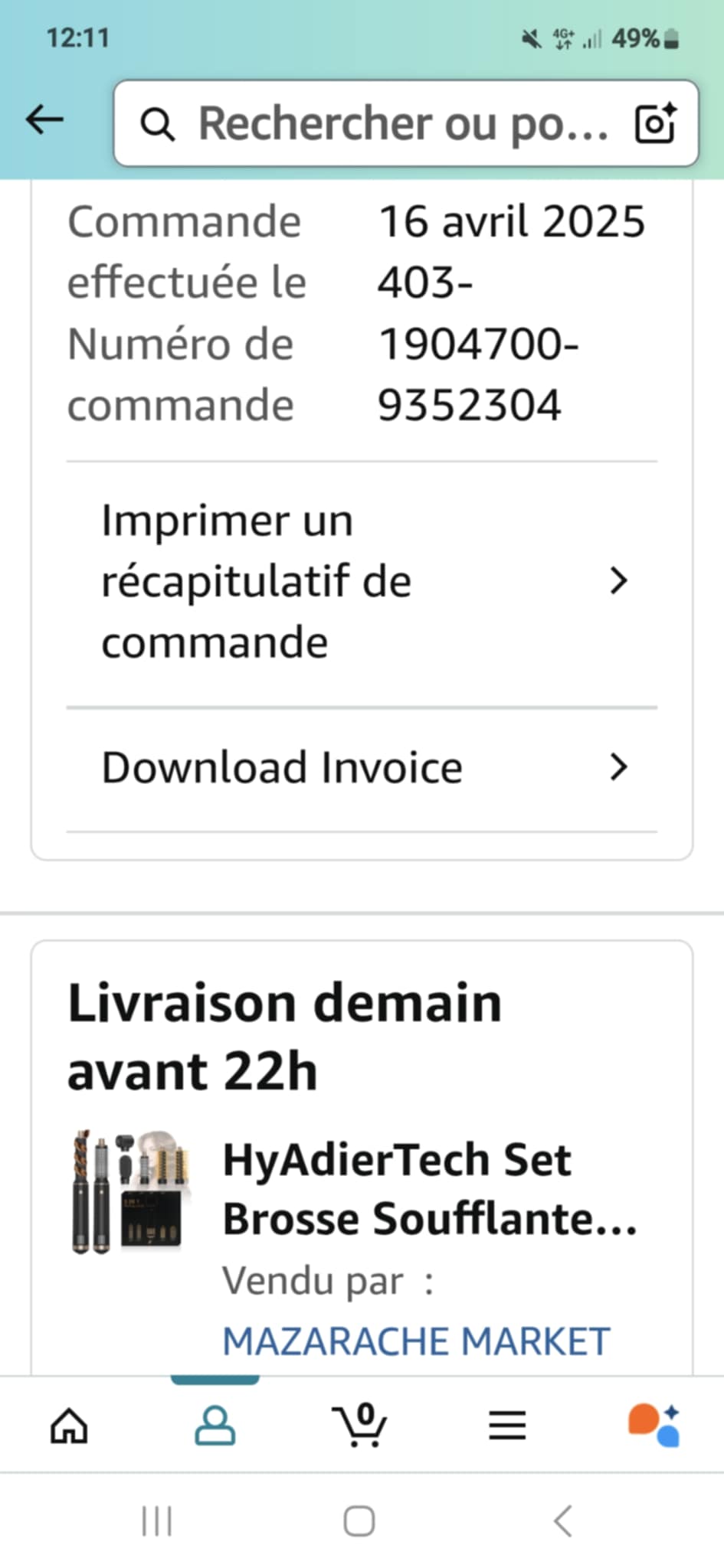Tap the system recent apps button
Screen dimensions: 724x1568
coord(157,1521)
